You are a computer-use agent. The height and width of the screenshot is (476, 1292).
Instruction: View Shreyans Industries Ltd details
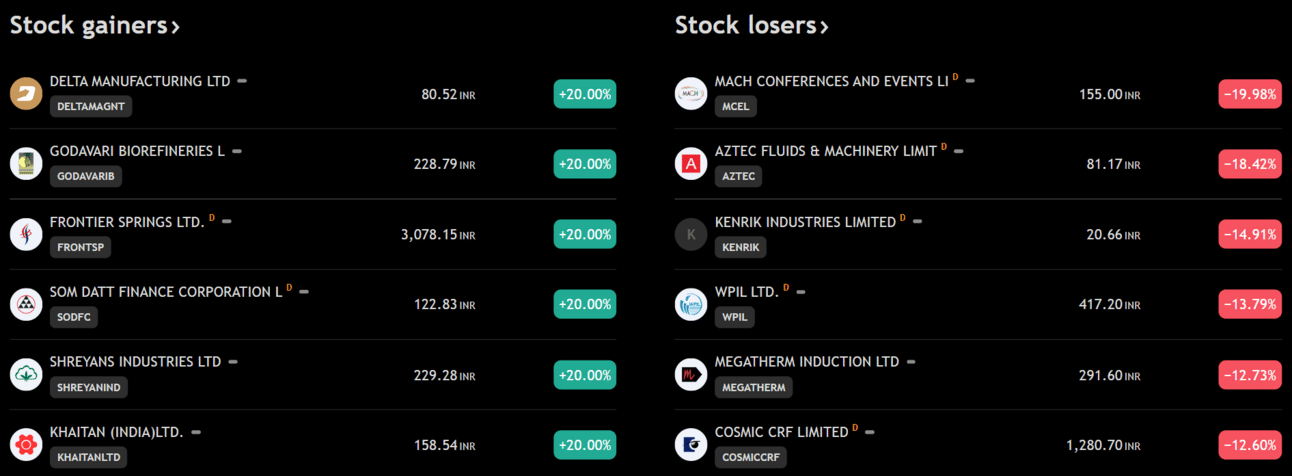[x=135, y=362]
